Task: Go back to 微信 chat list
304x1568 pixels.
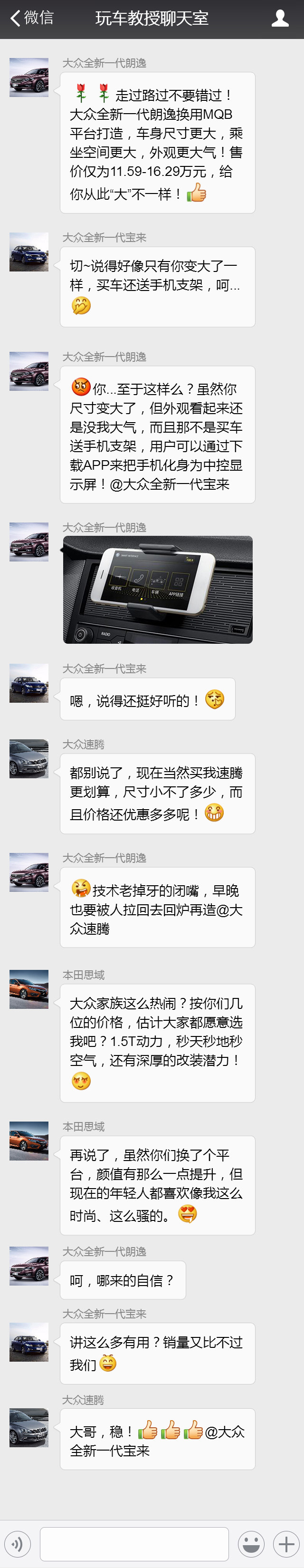Action: (32, 18)
